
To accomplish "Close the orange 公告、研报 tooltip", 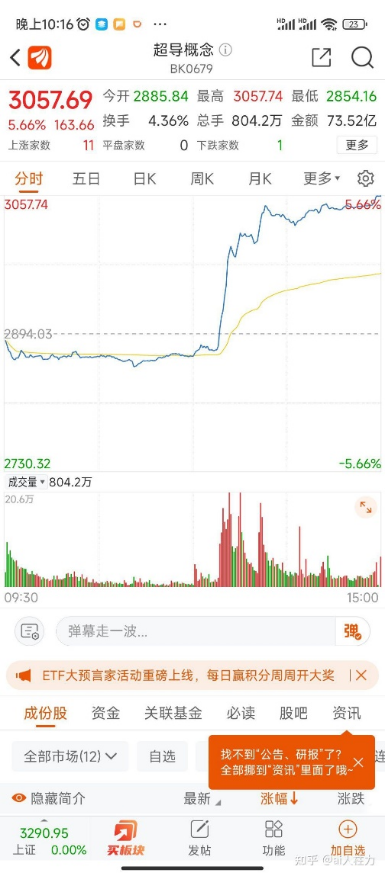I will [x=359, y=762].
